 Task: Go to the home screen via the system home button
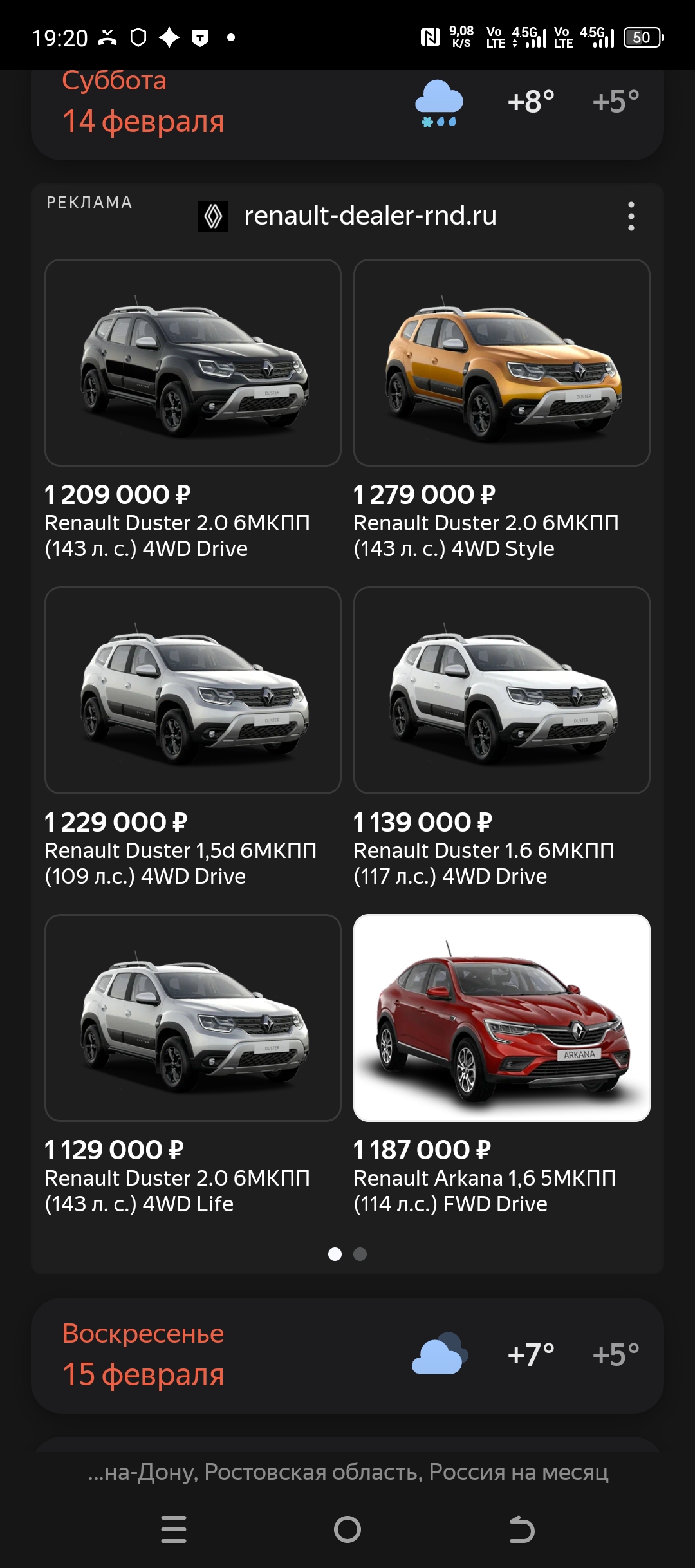click(x=347, y=1529)
